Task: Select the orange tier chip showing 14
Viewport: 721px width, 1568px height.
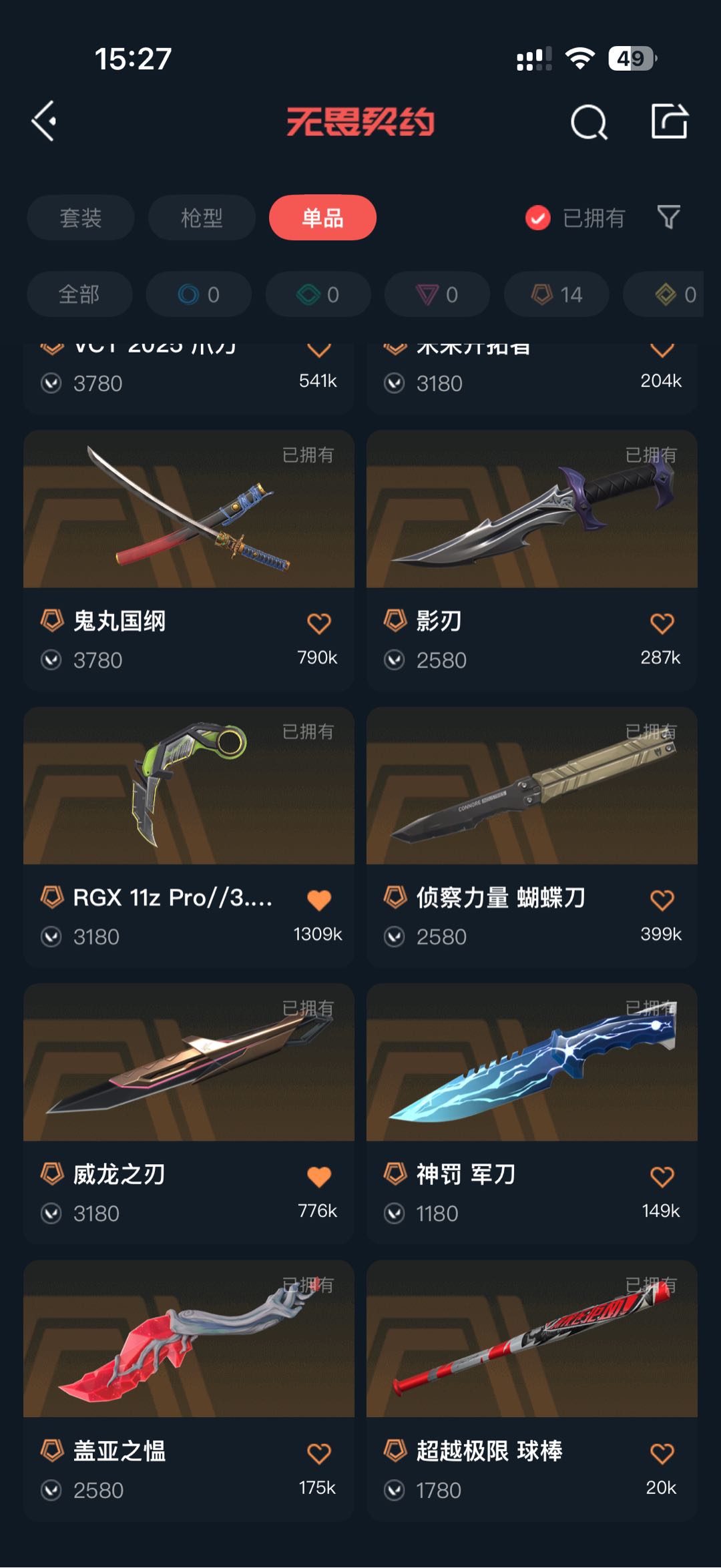Action: click(557, 294)
